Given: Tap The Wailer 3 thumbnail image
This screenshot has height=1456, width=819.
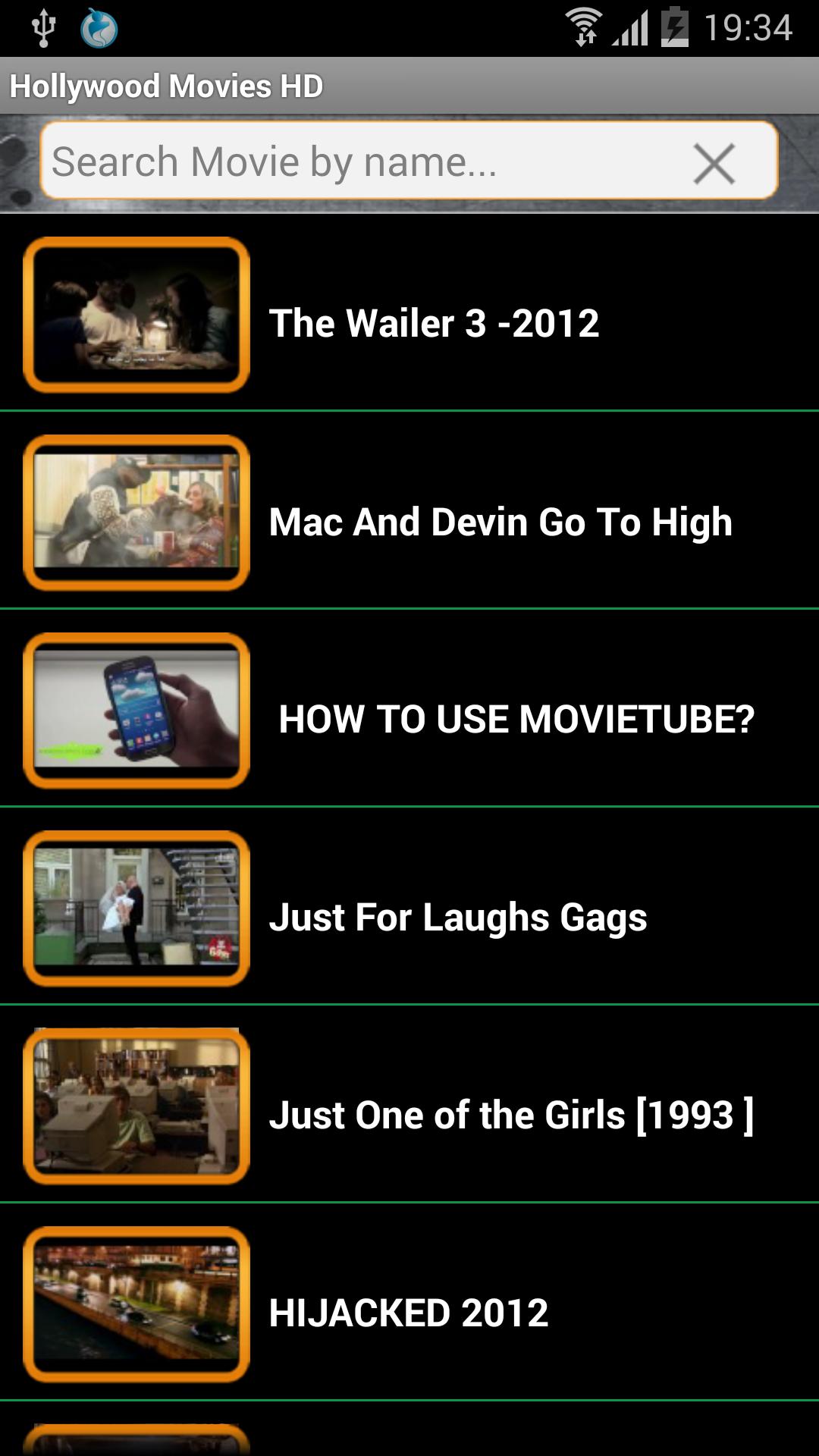Looking at the screenshot, I should click(136, 317).
